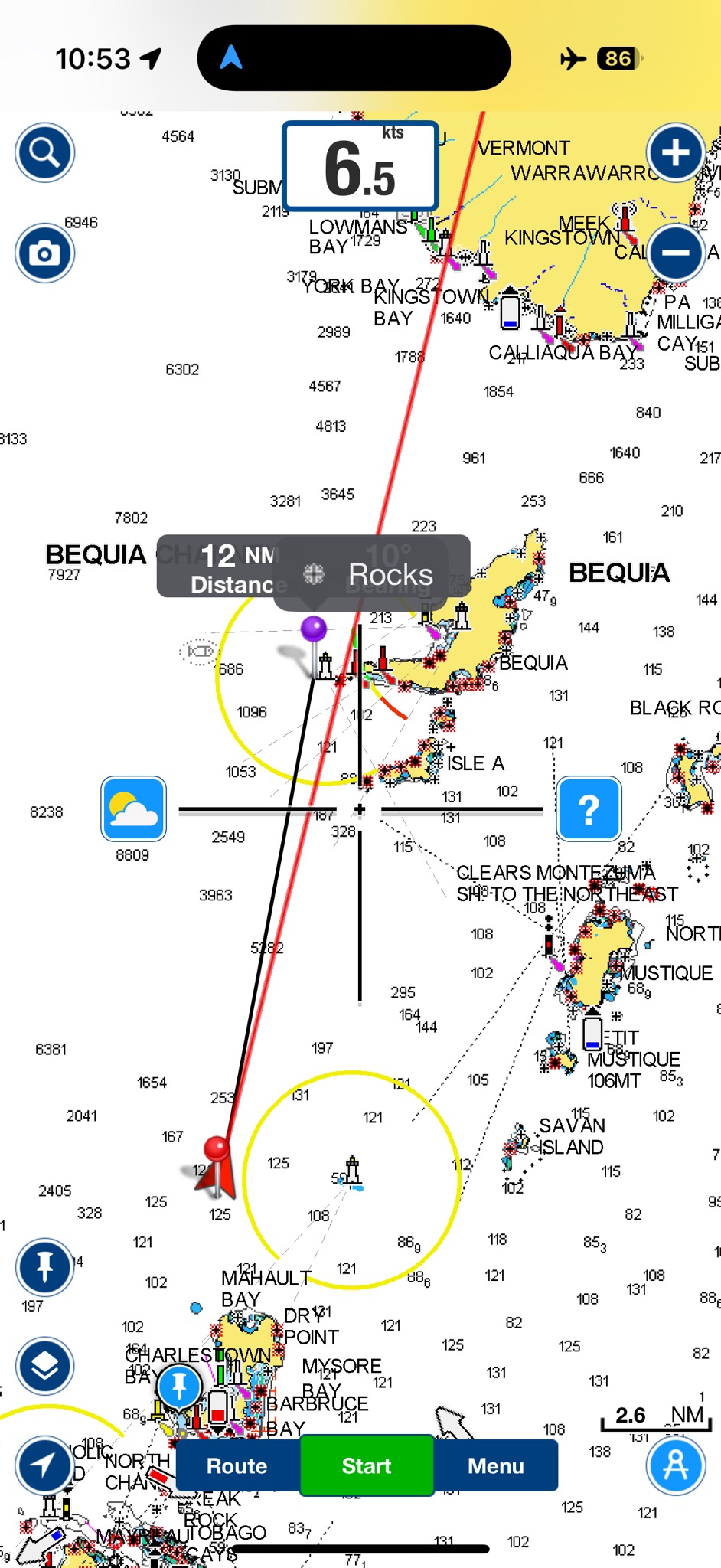Open the search magnifier button
Viewport: 721px width, 1568px height.
(44, 152)
